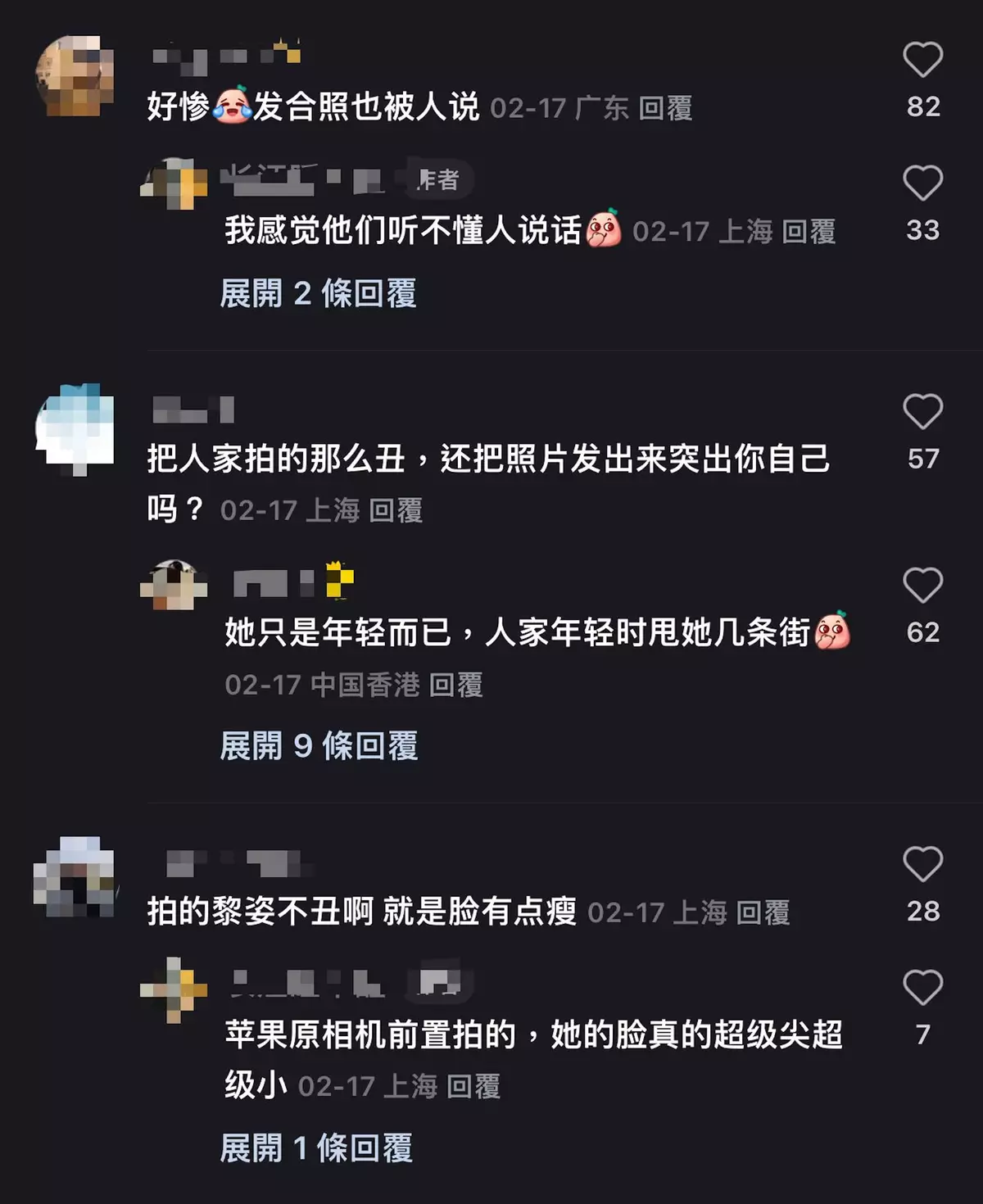Reply (回覆) to '把人家拍的那么丑' comment
Image resolution: width=983 pixels, height=1204 pixels.
pyautogui.click(x=396, y=511)
